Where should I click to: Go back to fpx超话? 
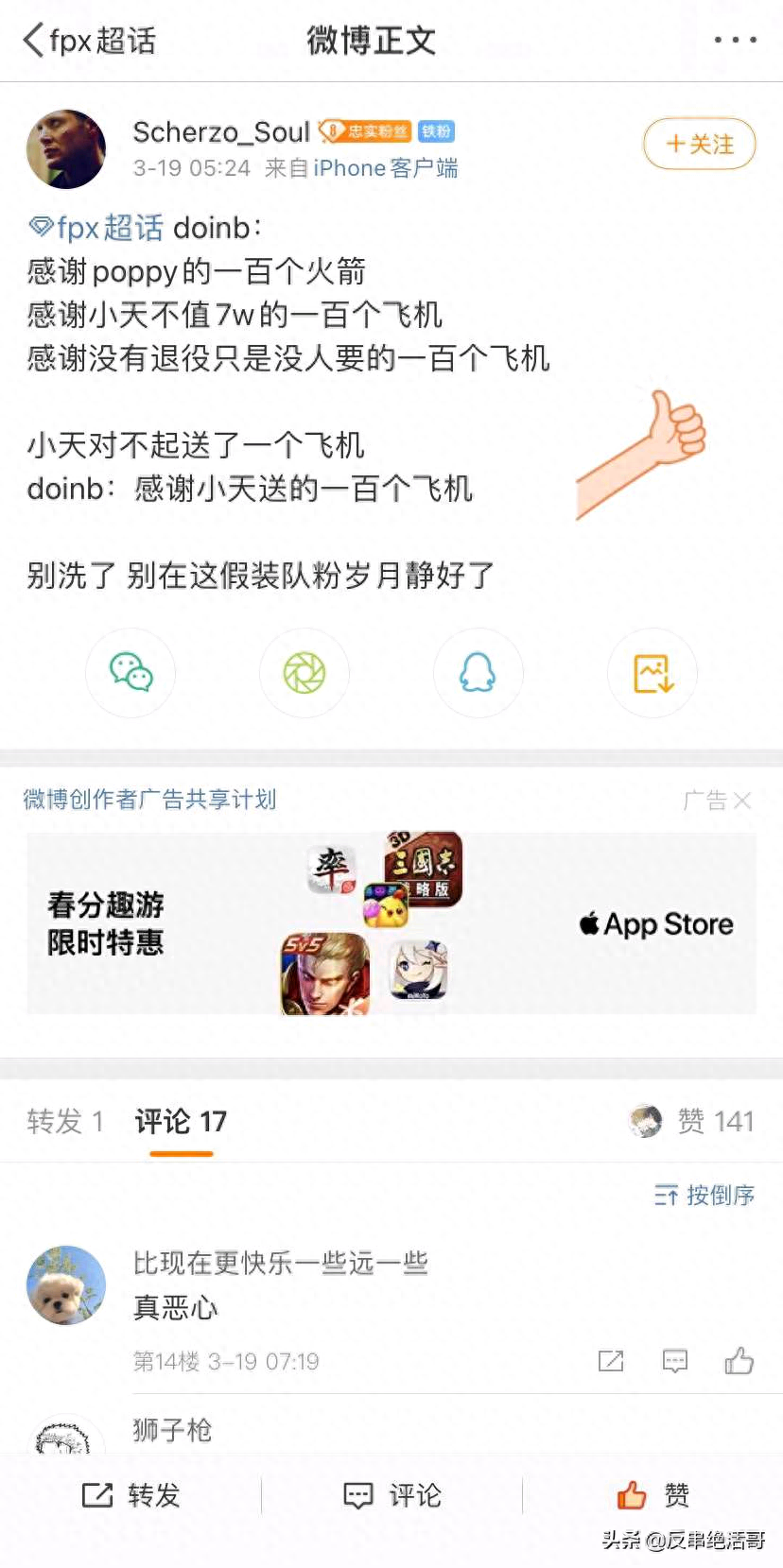pyautogui.click(x=88, y=41)
